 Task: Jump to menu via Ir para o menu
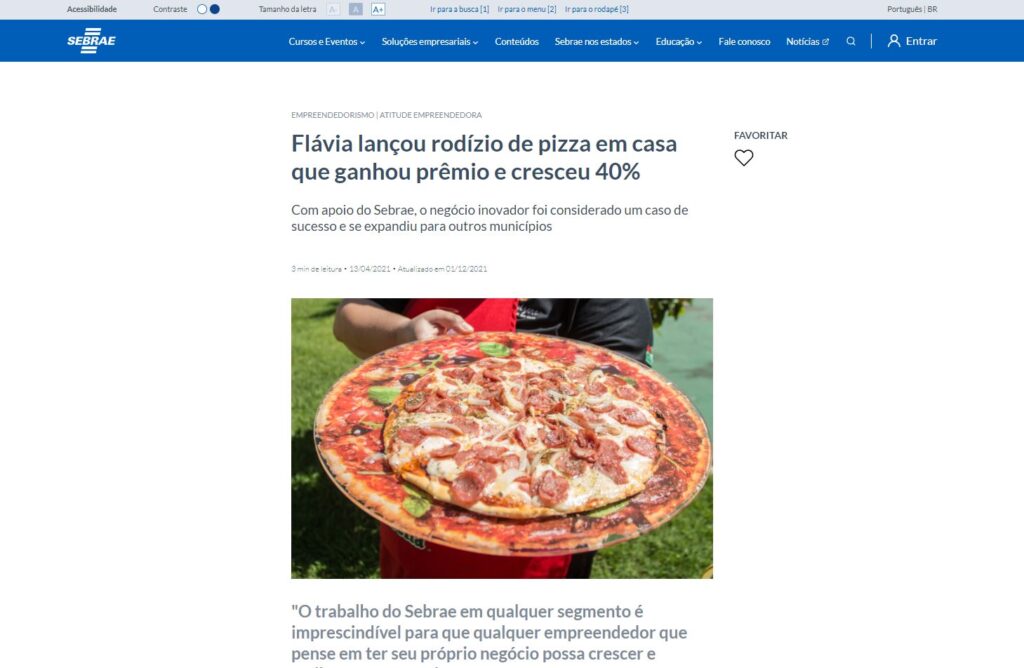(526, 9)
